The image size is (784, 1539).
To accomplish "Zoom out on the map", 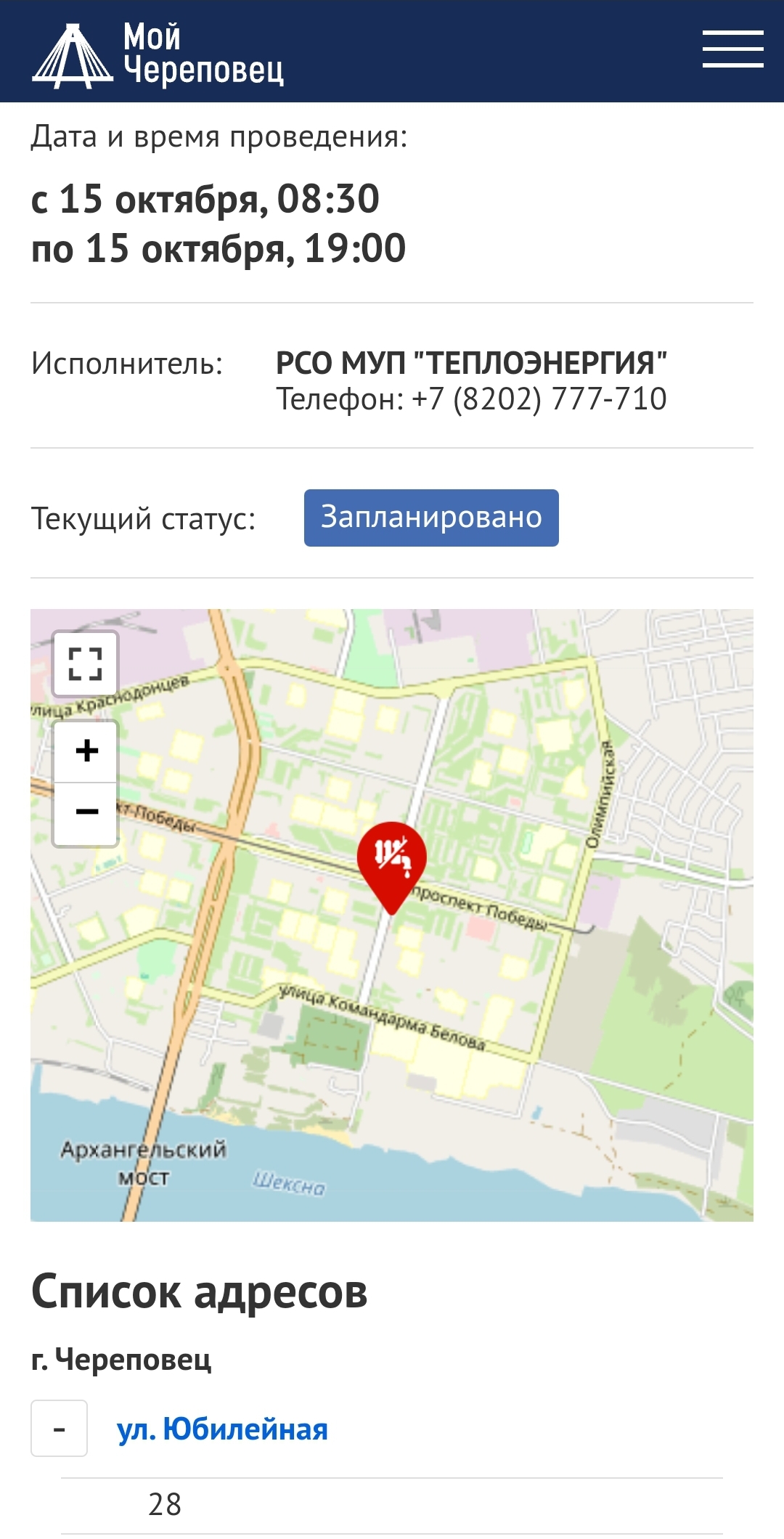I will coord(86,812).
